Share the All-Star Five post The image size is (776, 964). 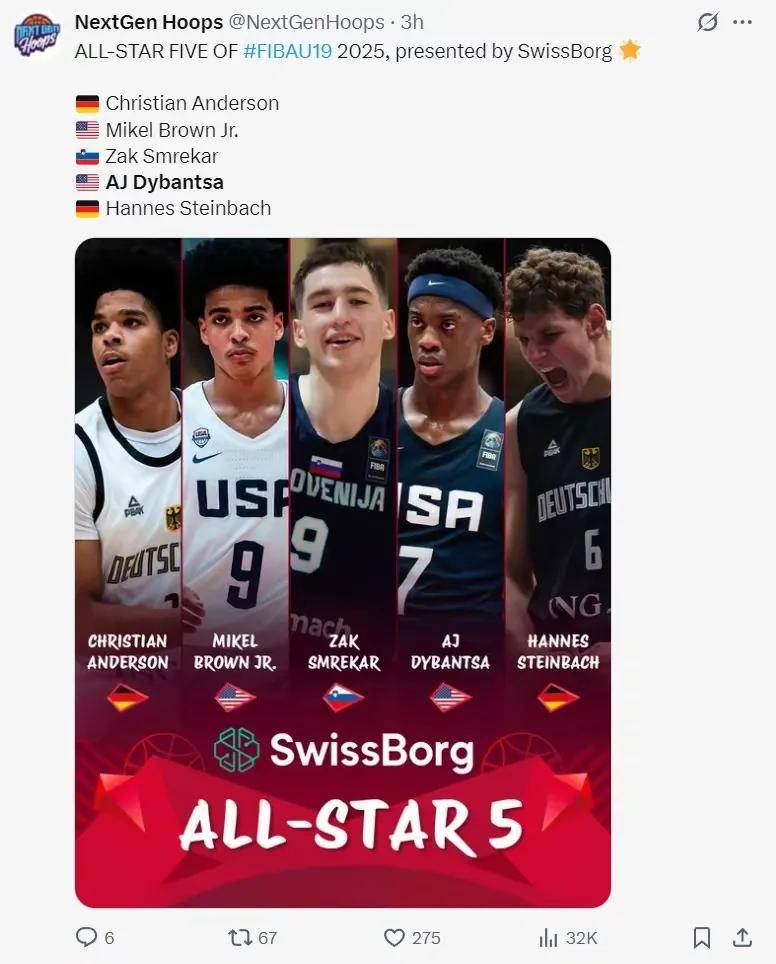pos(742,937)
